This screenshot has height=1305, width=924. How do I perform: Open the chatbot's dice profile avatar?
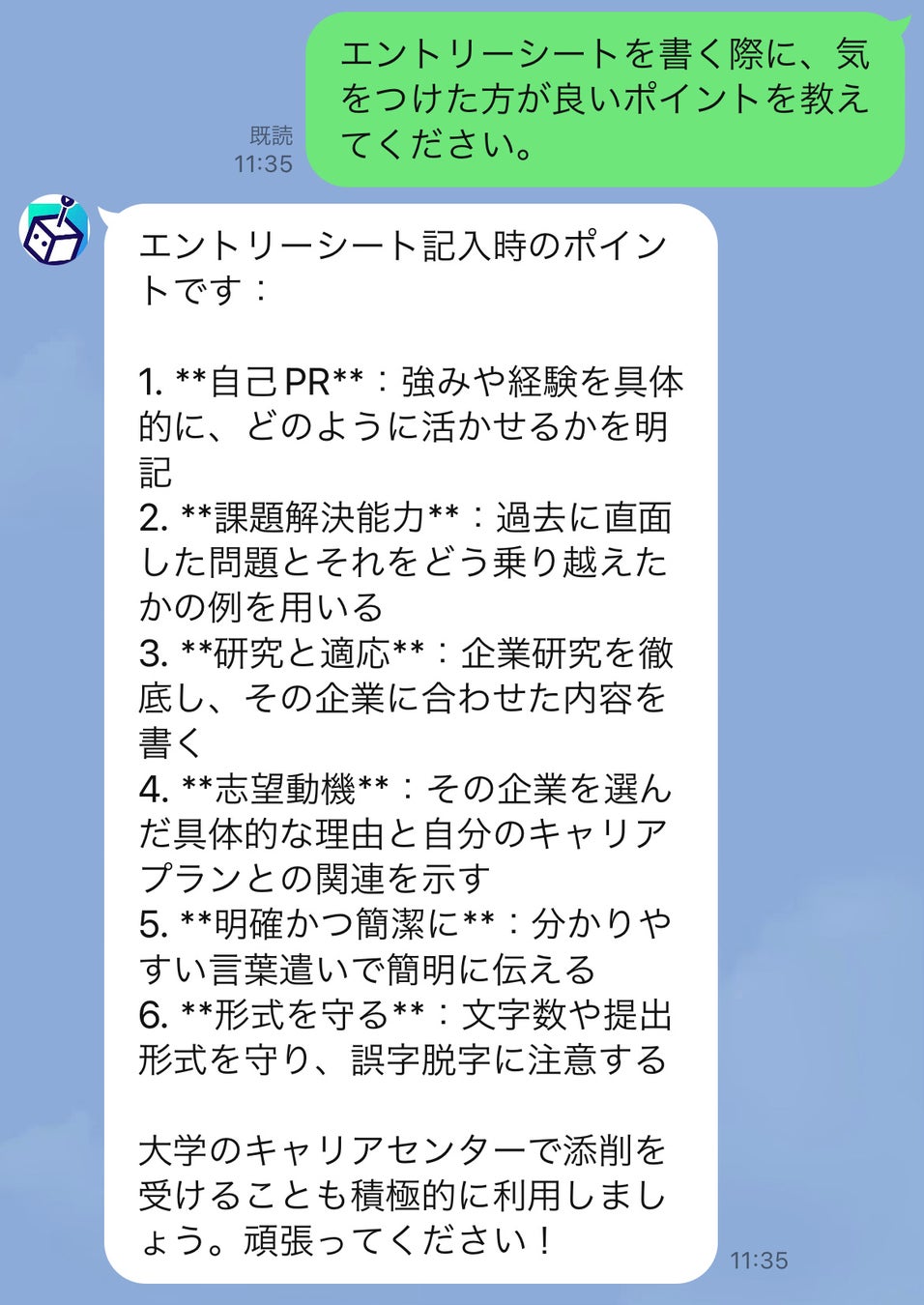click(x=54, y=231)
